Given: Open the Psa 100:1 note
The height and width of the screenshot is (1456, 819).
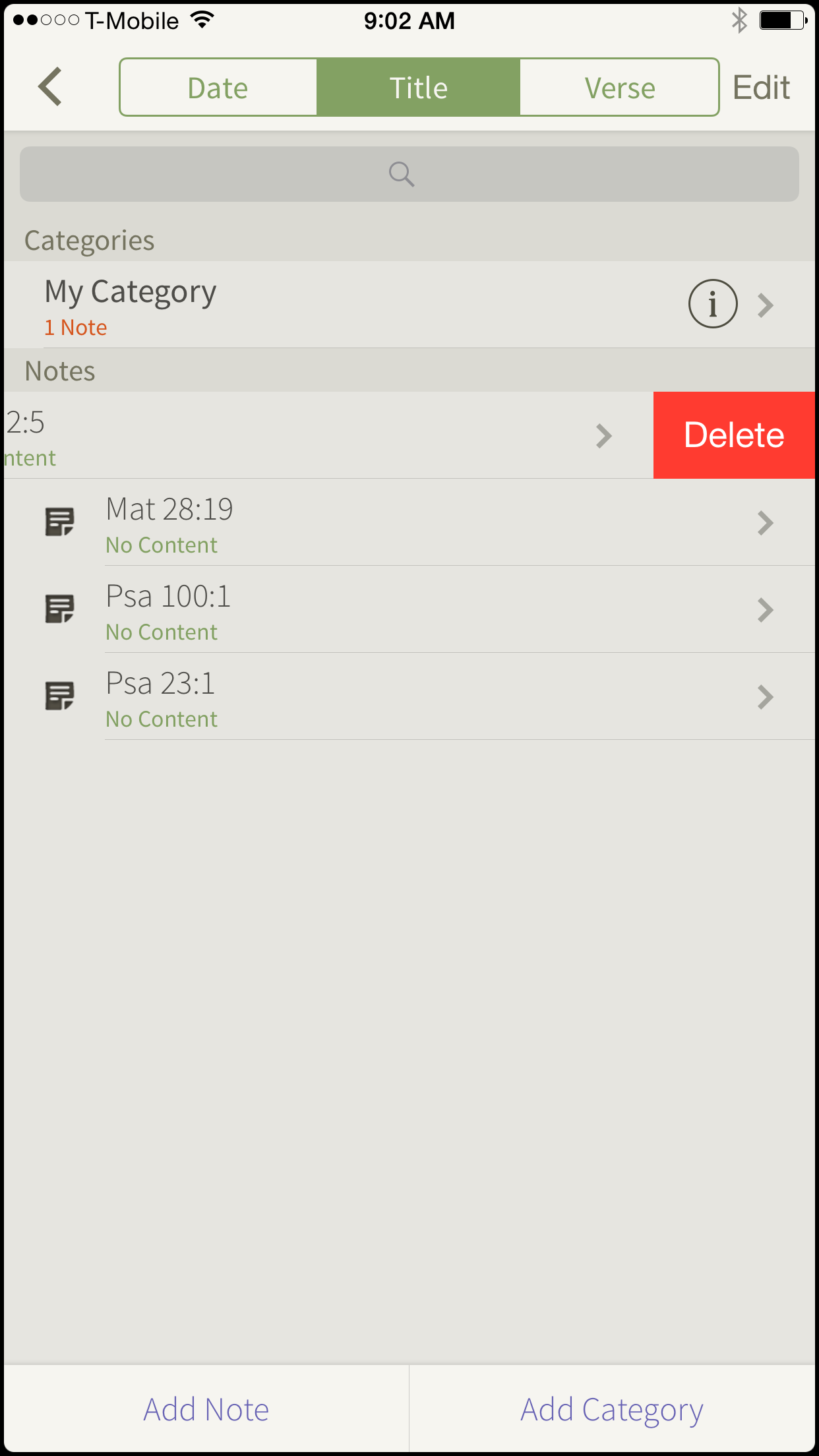Looking at the screenshot, I should click(x=409, y=609).
